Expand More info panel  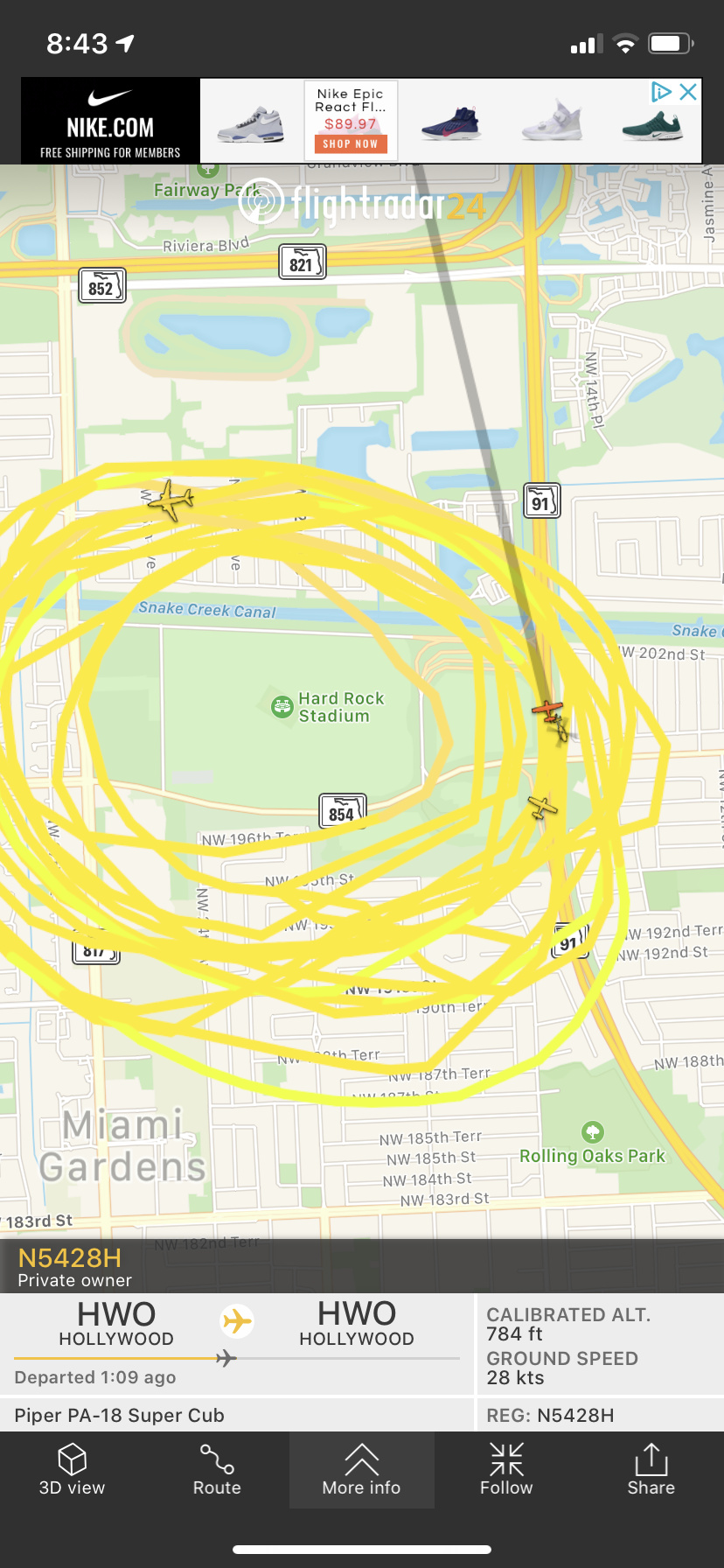(x=361, y=1470)
